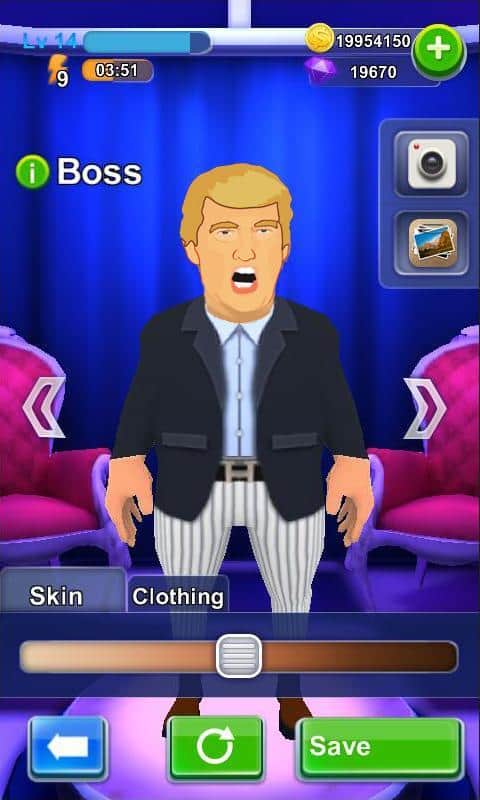Open the camera to take a photo

(x=432, y=163)
